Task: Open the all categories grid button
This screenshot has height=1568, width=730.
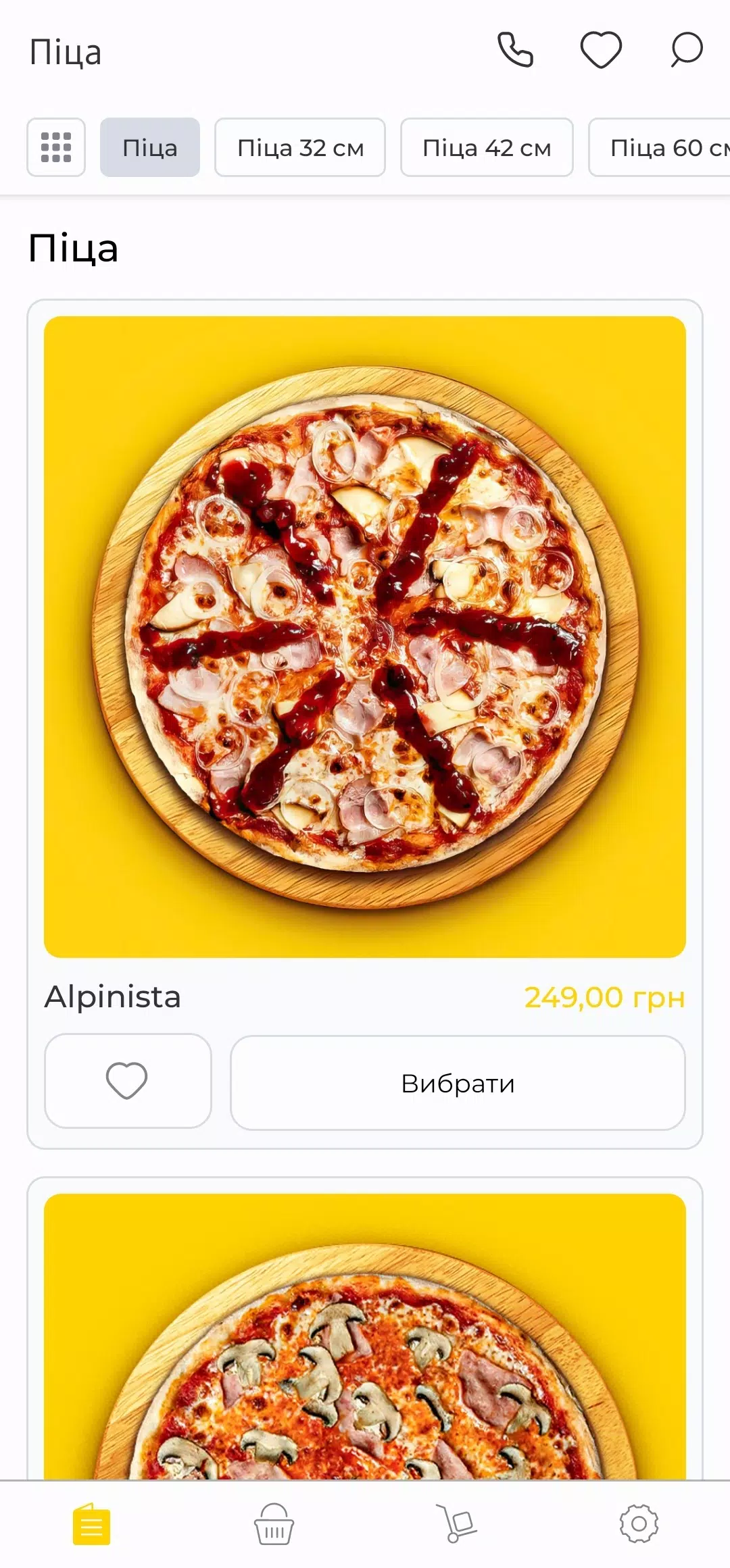Action: pyautogui.click(x=56, y=147)
